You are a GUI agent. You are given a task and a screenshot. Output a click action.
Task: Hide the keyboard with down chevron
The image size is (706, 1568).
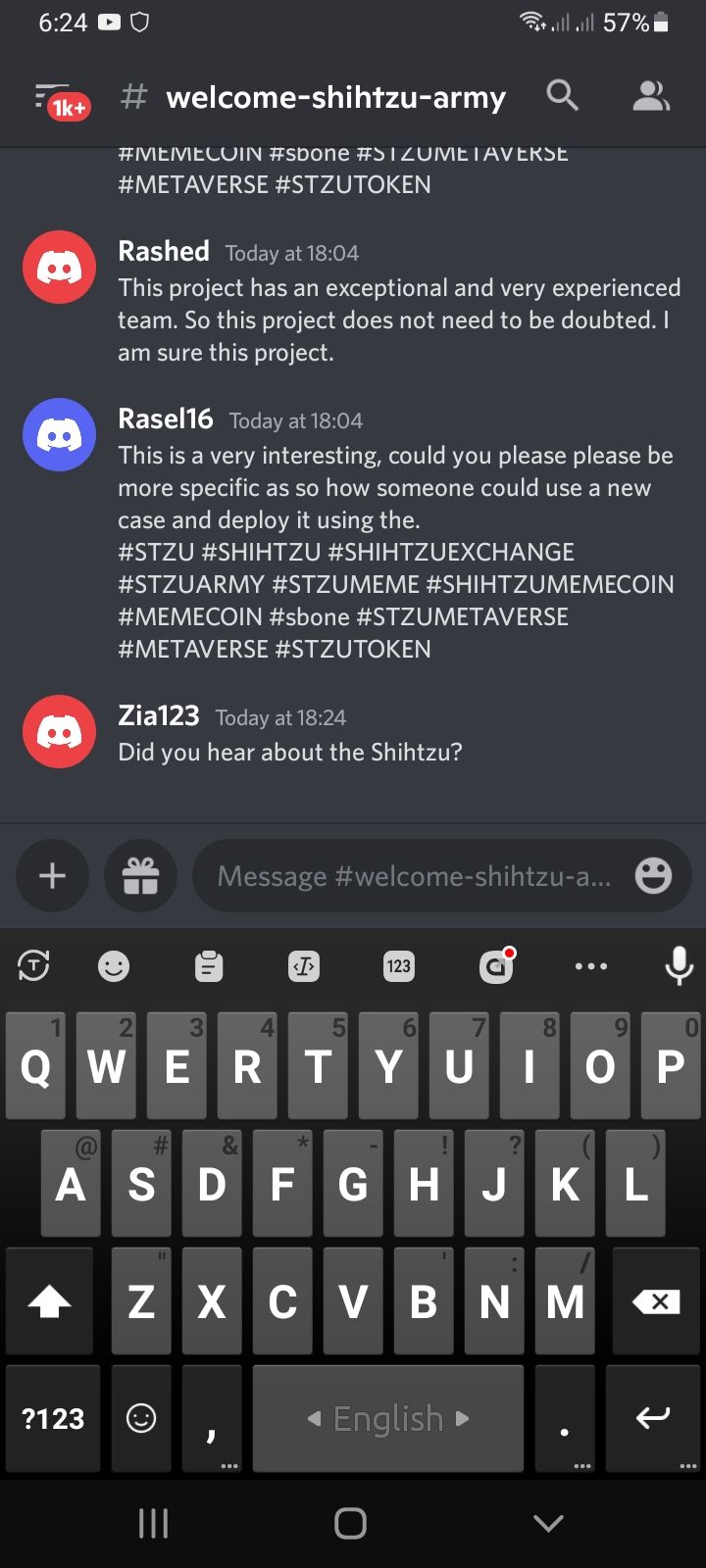click(548, 1523)
